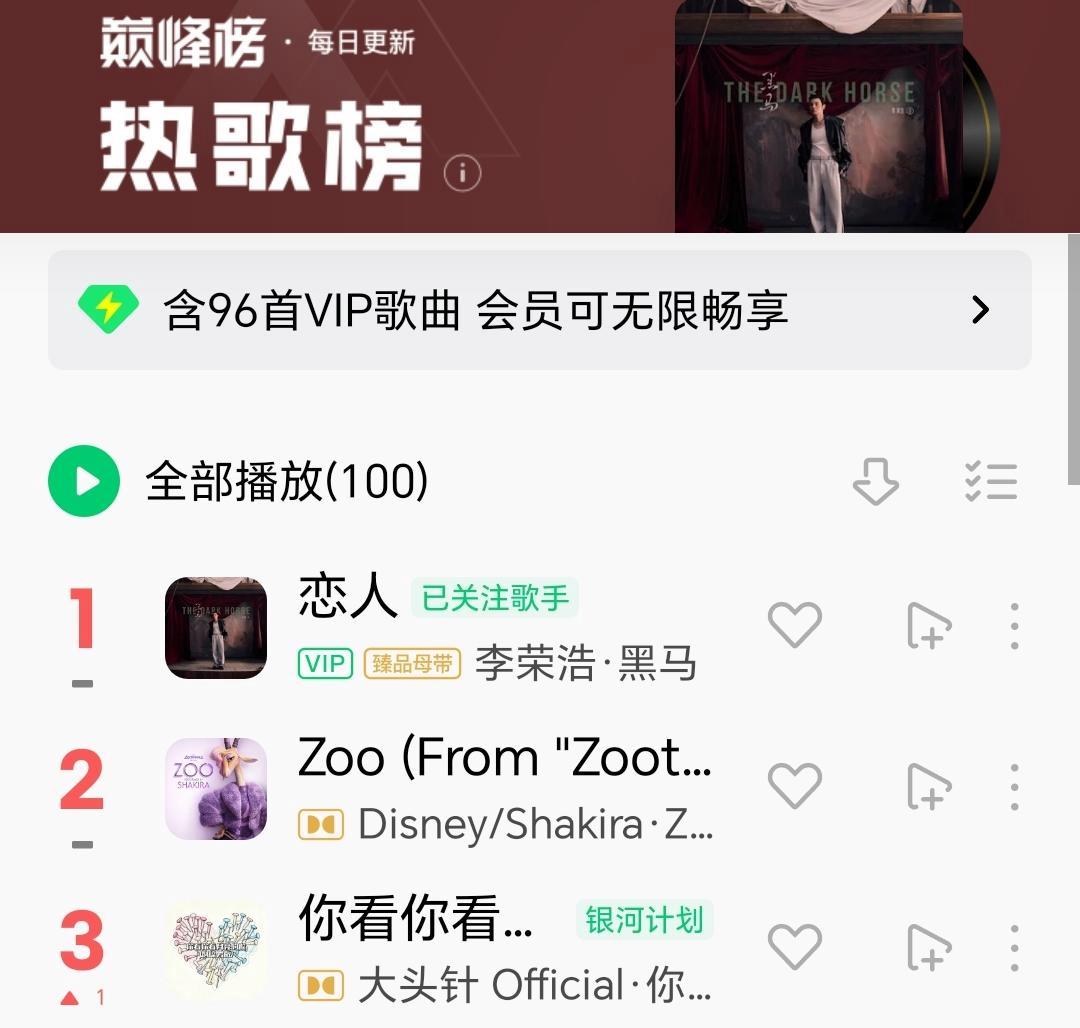Open more options for the Zoo song
This screenshot has width=1080, height=1028.
coord(1014,787)
